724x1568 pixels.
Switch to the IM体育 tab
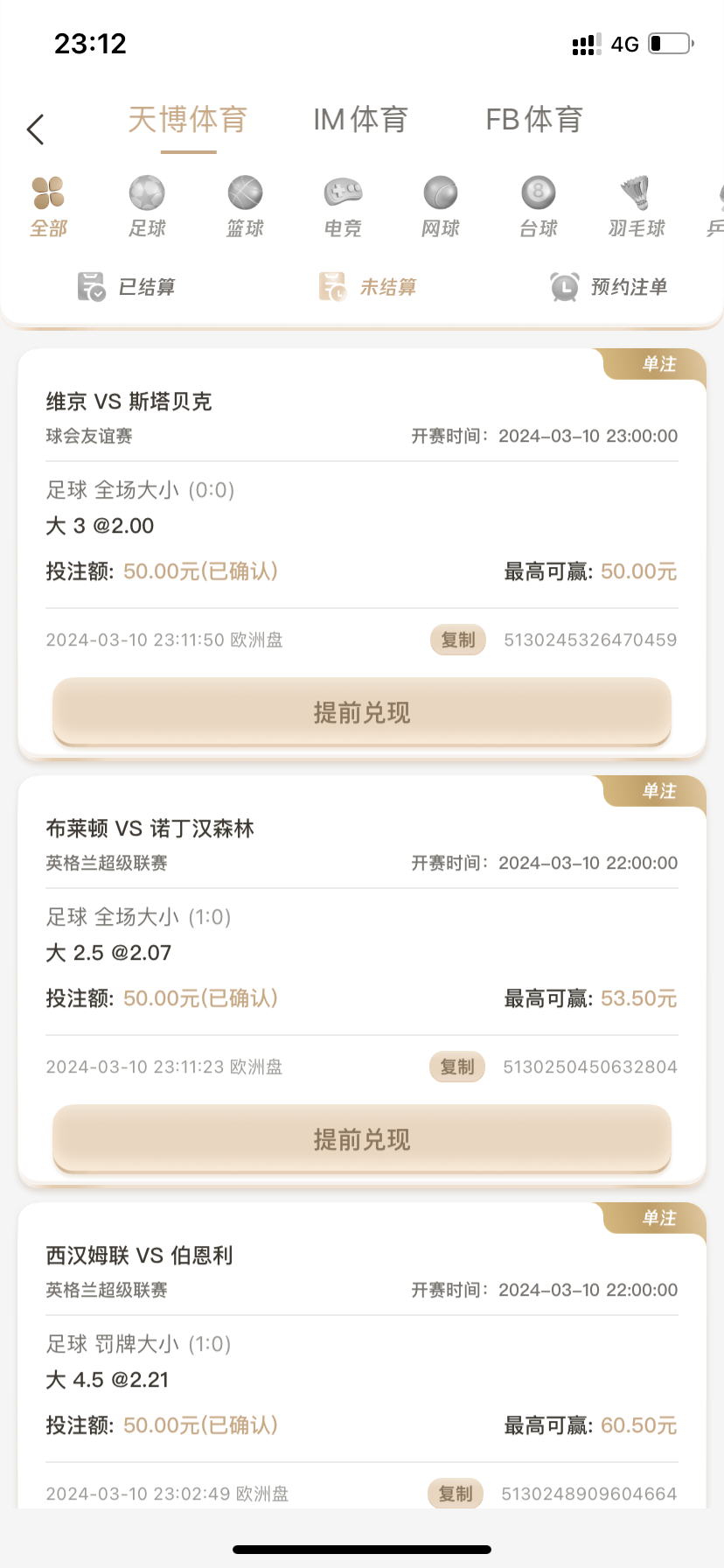(360, 120)
